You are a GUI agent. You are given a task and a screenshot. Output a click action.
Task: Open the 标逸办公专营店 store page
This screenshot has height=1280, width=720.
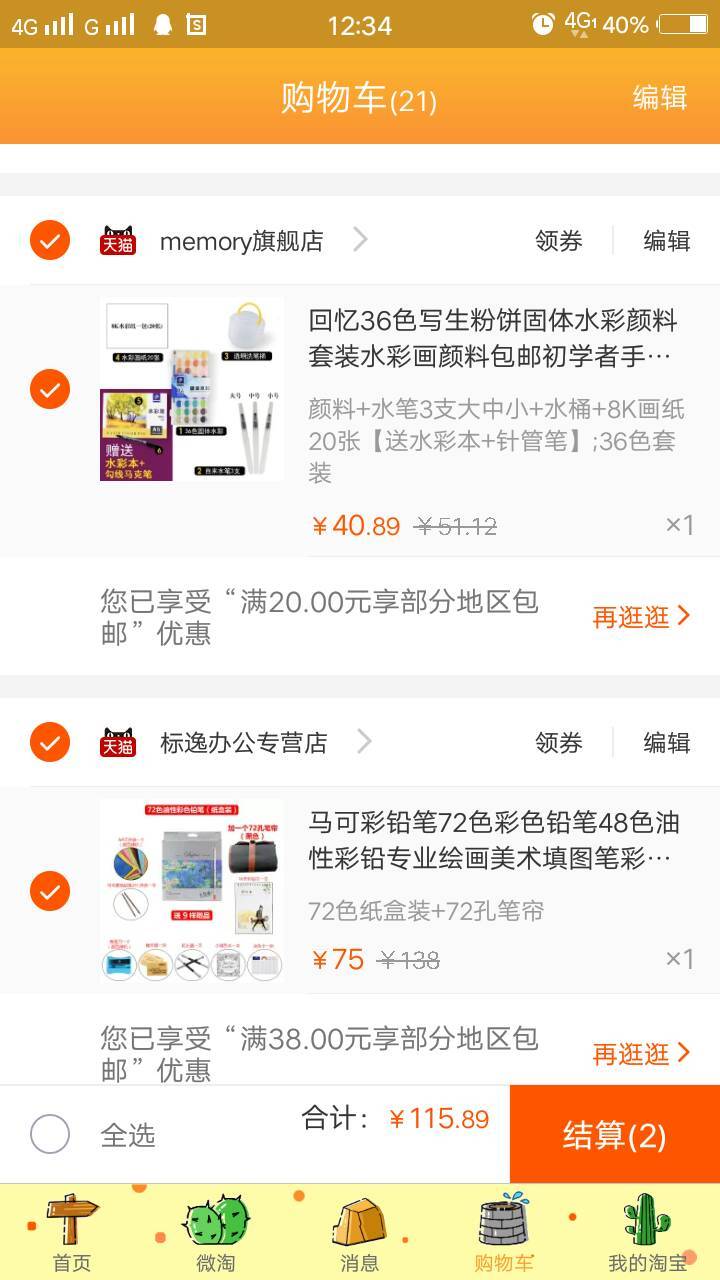(244, 743)
